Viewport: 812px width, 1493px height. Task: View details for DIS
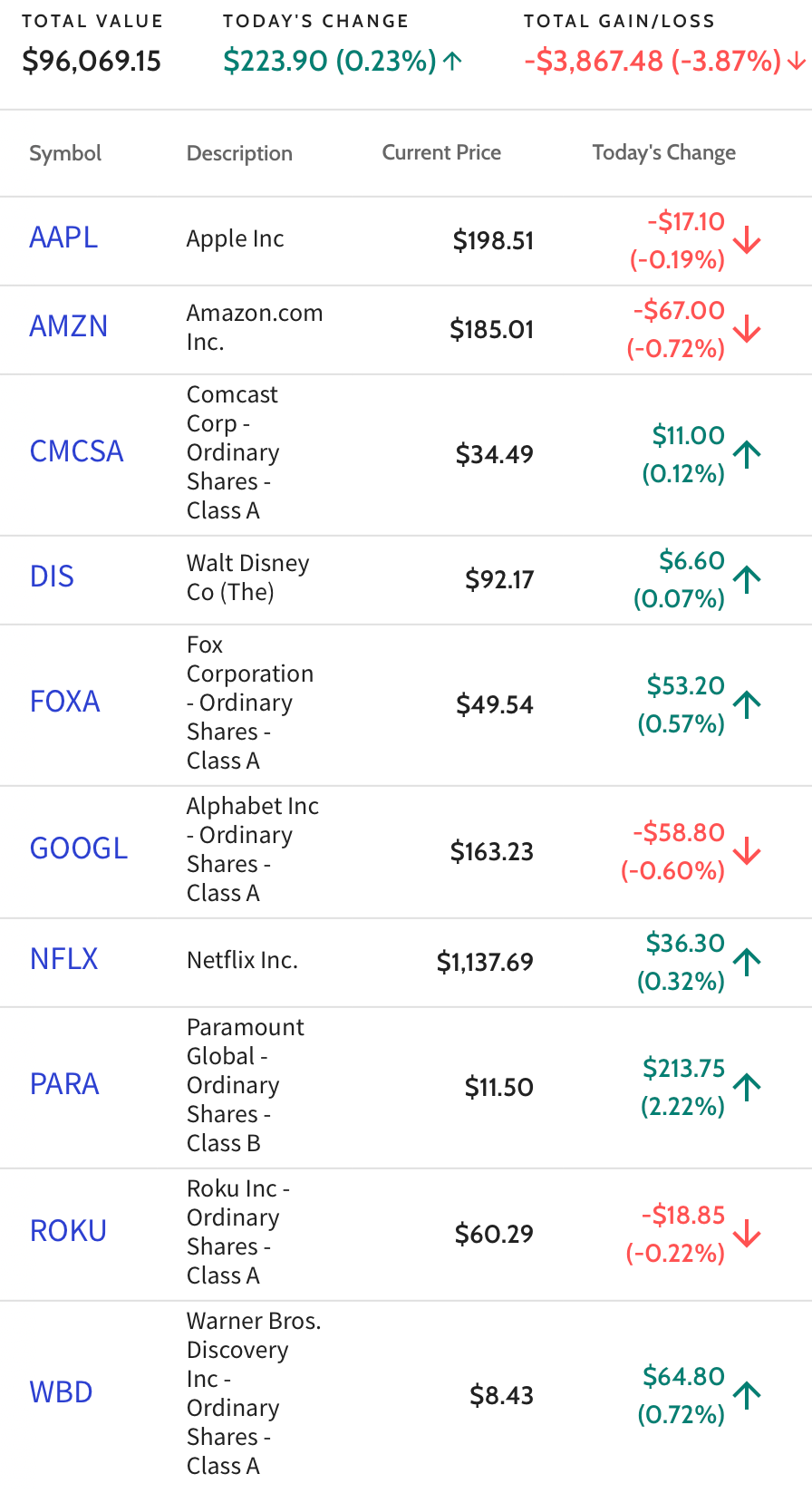click(x=52, y=577)
